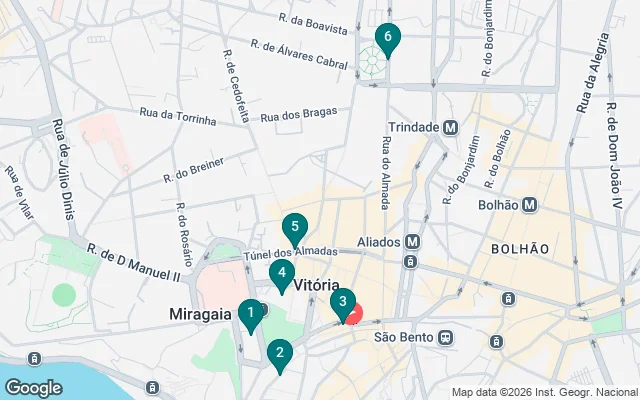Select the Aliados metro station icon
The width and height of the screenshot is (640, 400).
(x=412, y=242)
